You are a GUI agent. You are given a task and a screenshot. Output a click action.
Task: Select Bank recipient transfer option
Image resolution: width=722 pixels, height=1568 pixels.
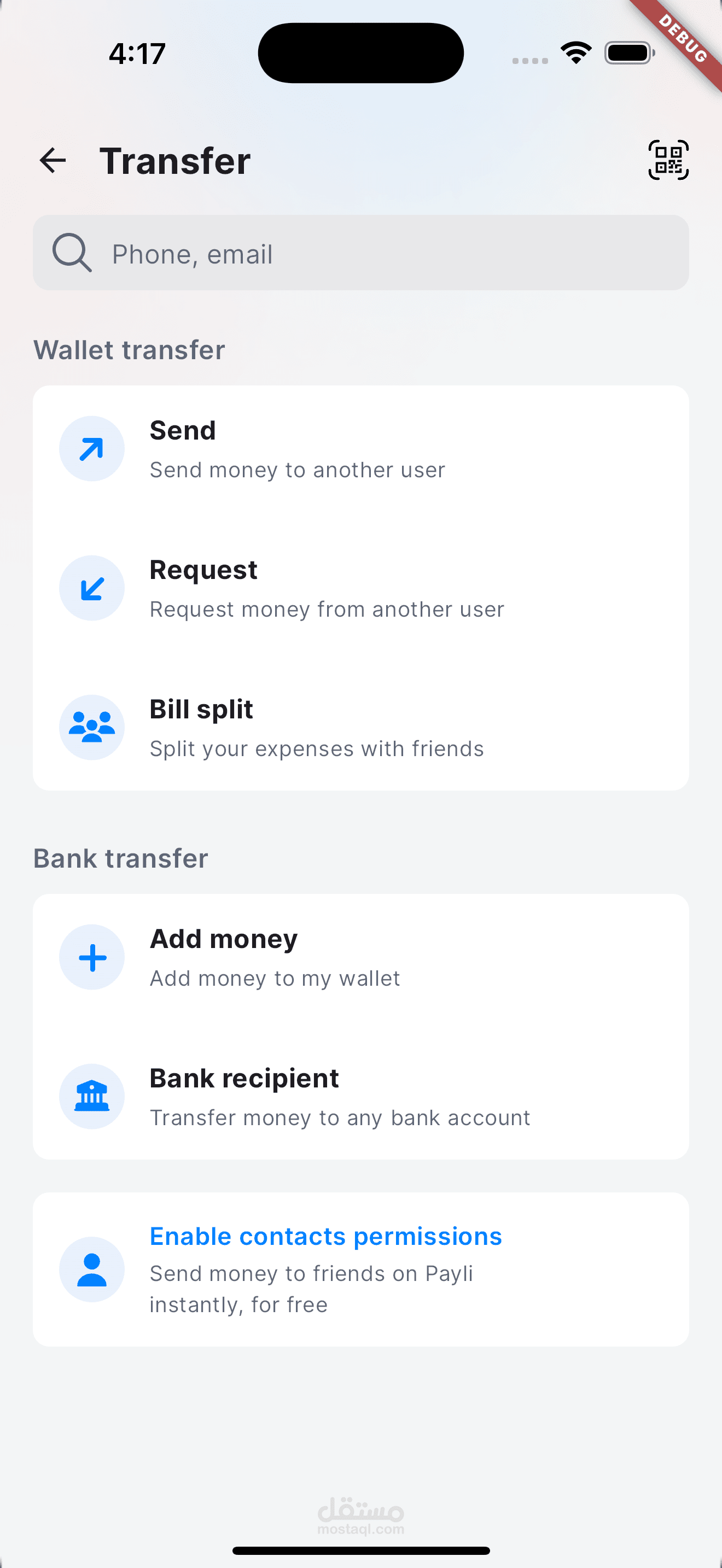pyautogui.click(x=361, y=1096)
